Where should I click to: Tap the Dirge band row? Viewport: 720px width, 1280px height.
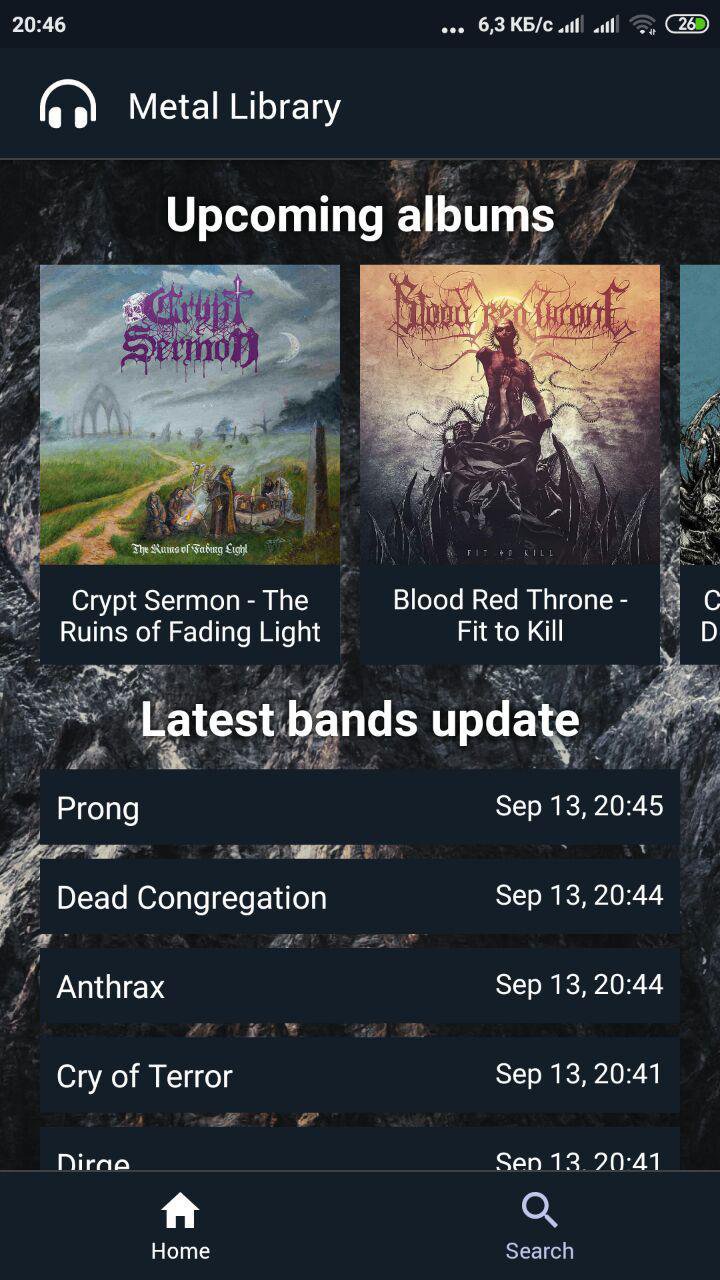360,1158
